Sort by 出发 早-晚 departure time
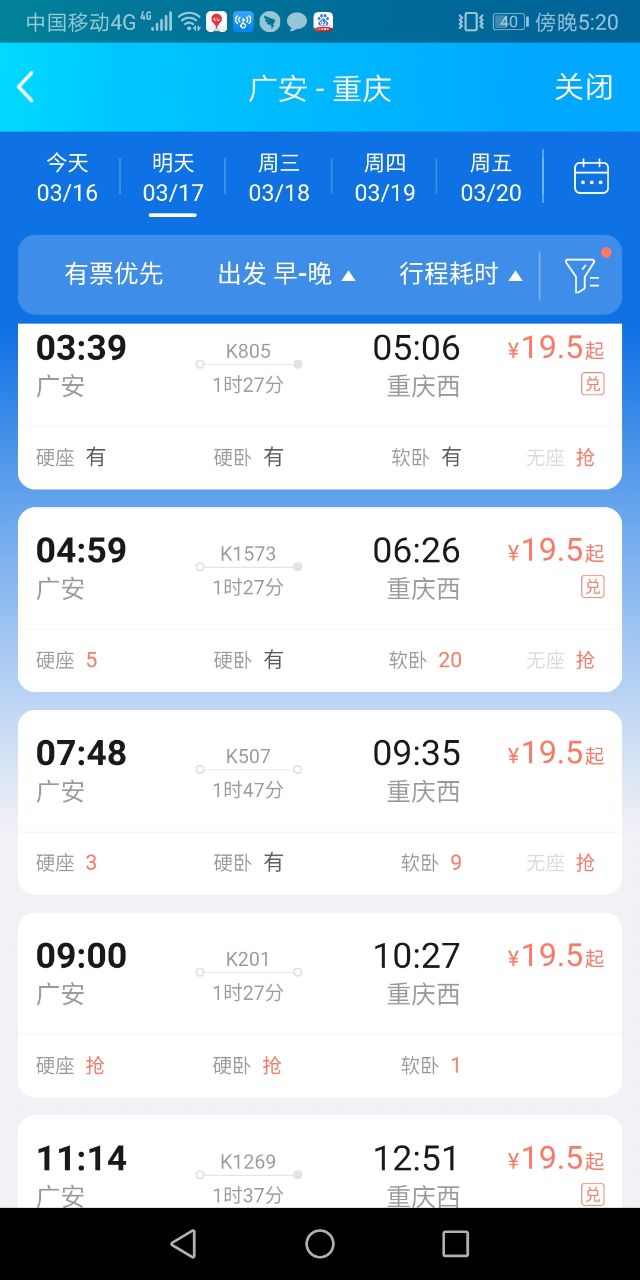 (x=286, y=274)
